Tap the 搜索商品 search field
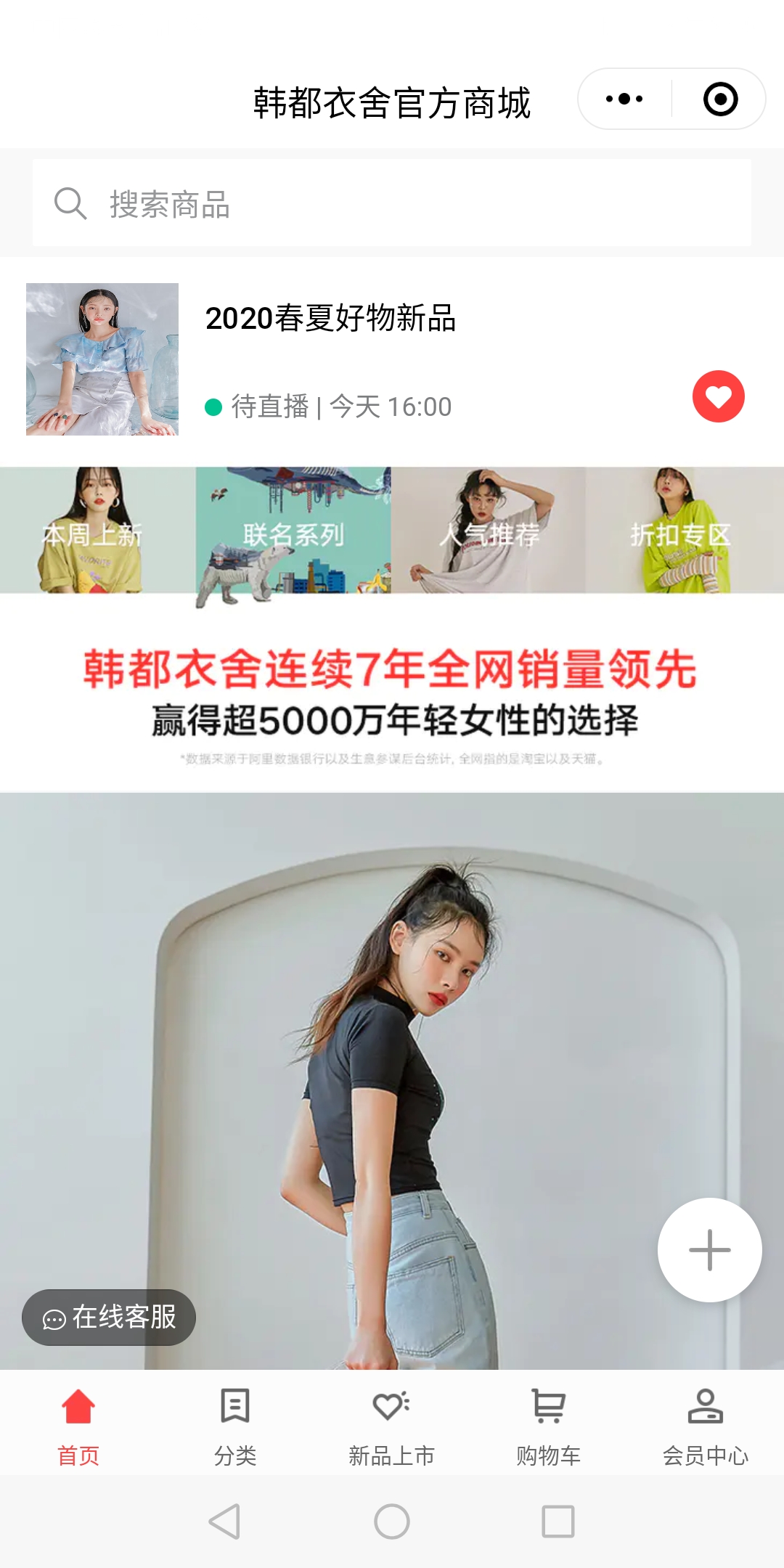The image size is (784, 1568). click(x=392, y=203)
